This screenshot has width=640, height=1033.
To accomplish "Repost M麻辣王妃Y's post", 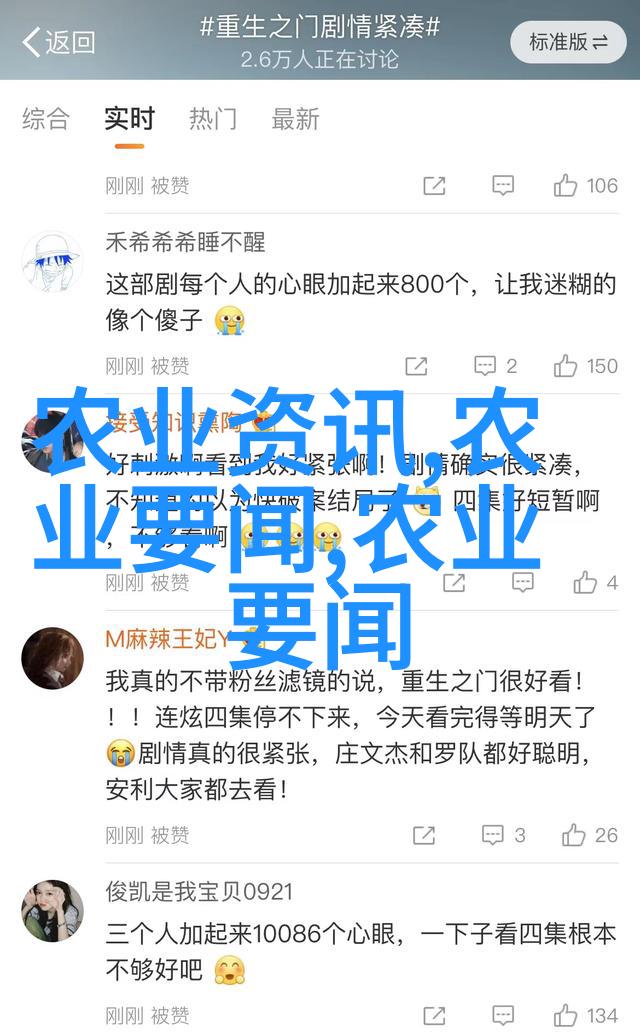I will (424, 835).
